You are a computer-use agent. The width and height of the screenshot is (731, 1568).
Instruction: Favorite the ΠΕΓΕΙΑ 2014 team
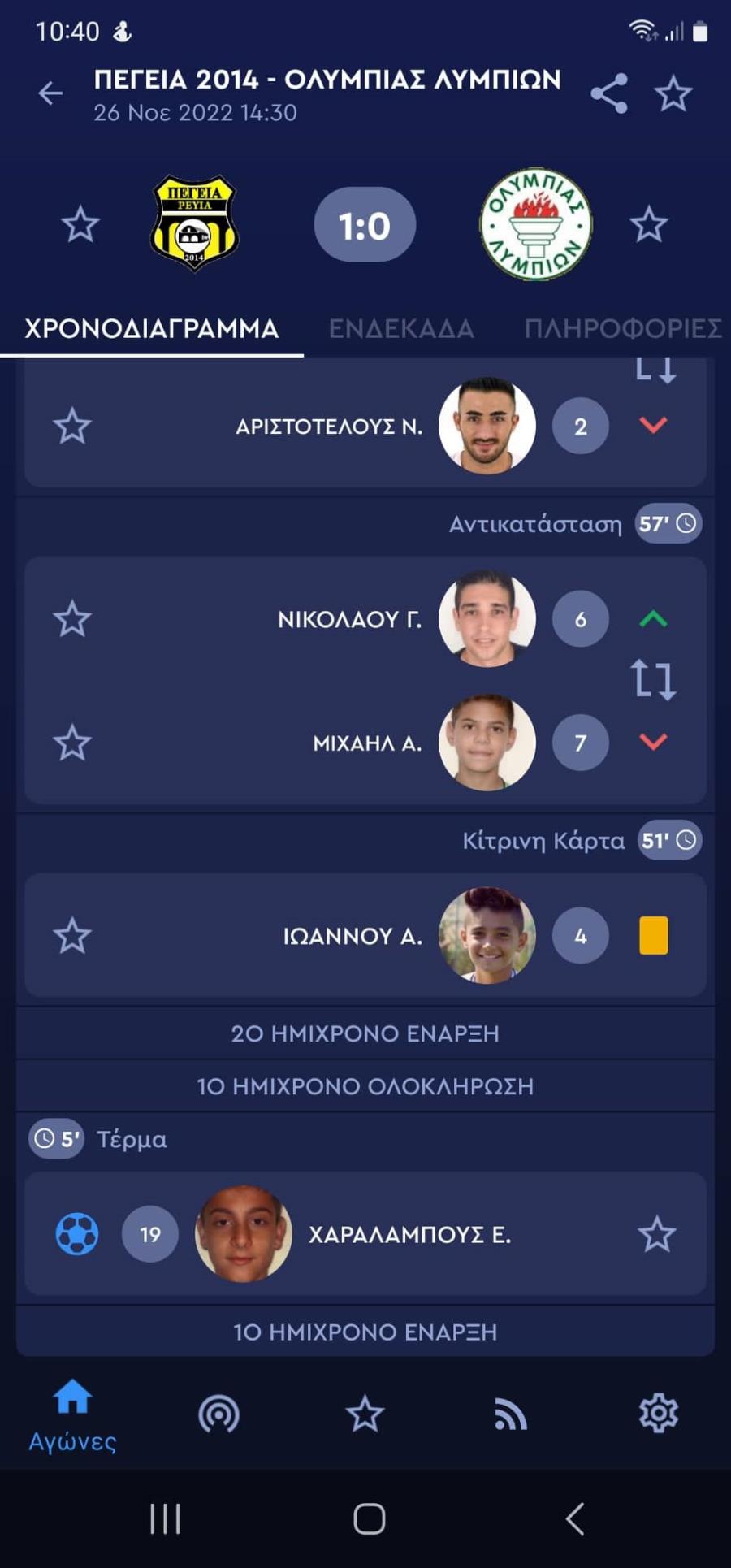80,224
